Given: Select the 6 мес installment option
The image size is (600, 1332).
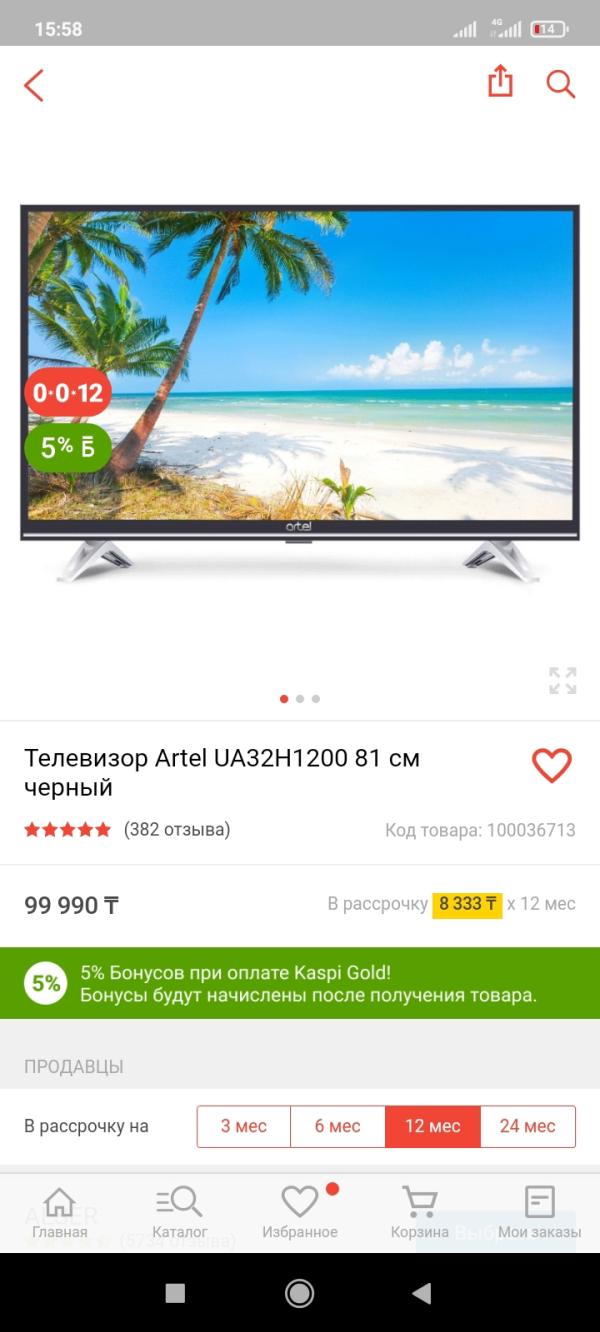Looking at the screenshot, I should [x=338, y=1126].
